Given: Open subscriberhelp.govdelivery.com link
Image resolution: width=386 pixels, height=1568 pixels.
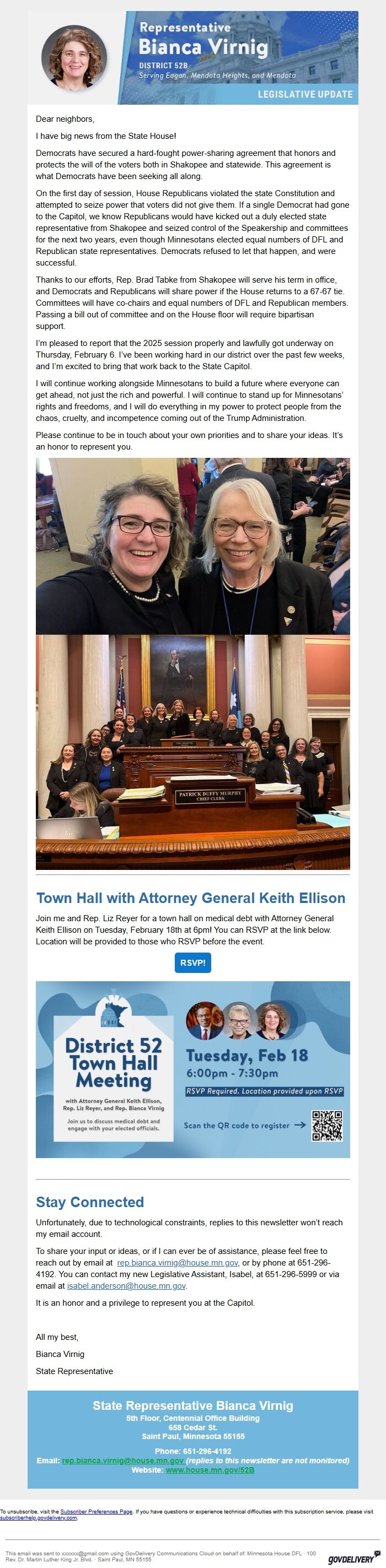Looking at the screenshot, I should pos(39,1517).
